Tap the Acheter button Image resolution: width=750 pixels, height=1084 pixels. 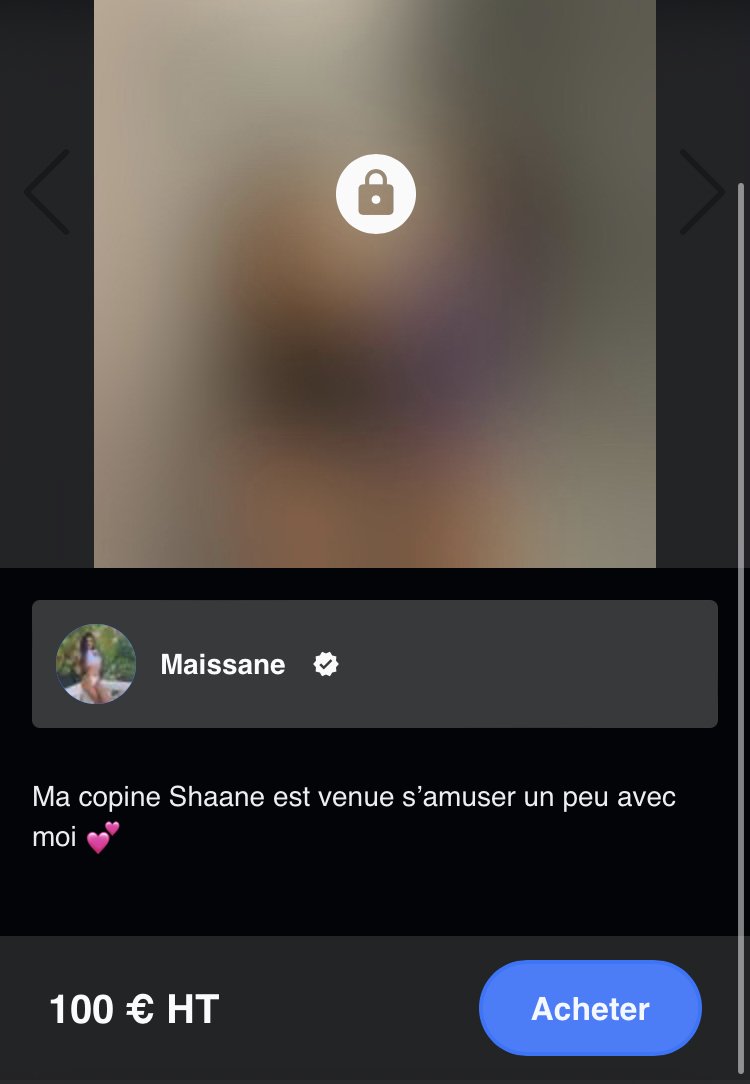point(590,1008)
